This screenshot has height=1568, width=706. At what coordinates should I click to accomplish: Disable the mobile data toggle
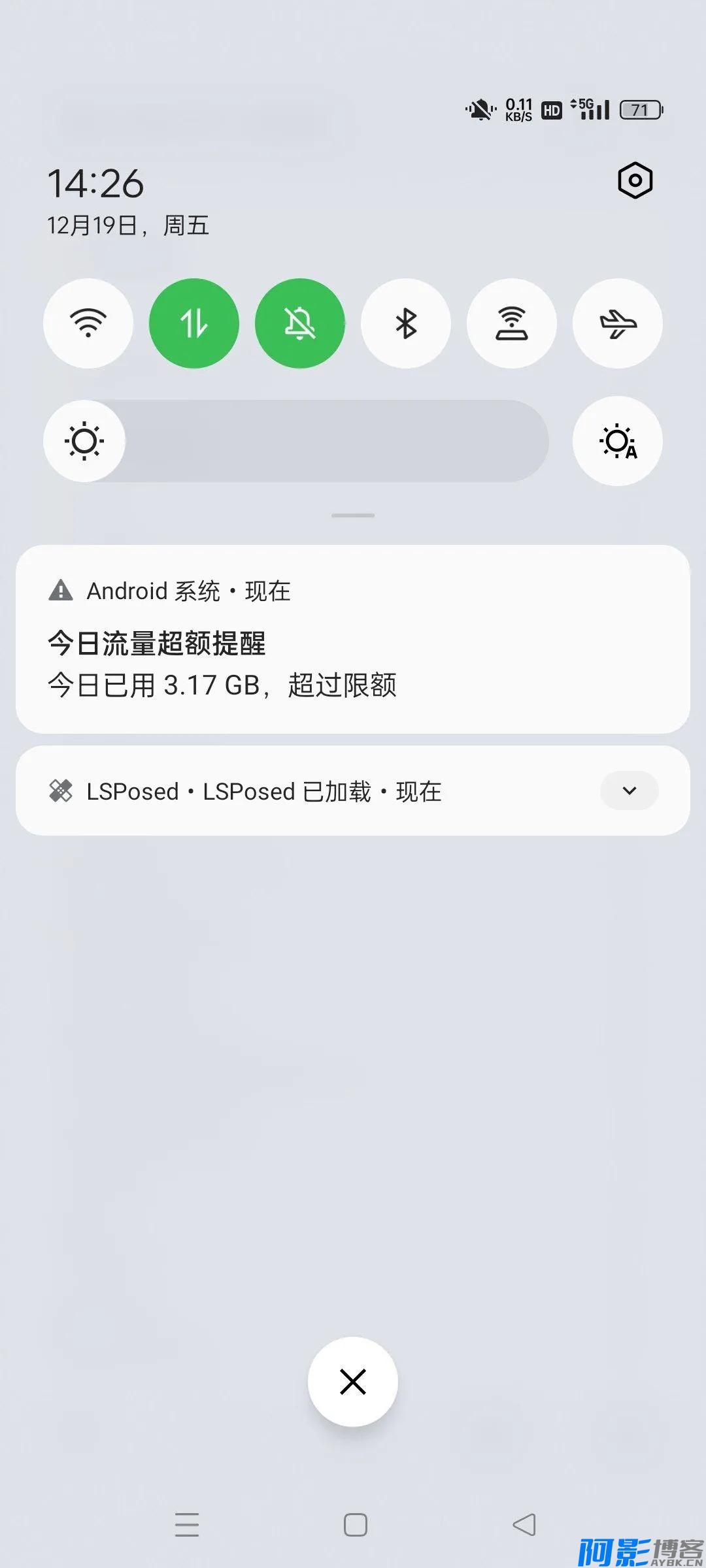tap(193, 323)
